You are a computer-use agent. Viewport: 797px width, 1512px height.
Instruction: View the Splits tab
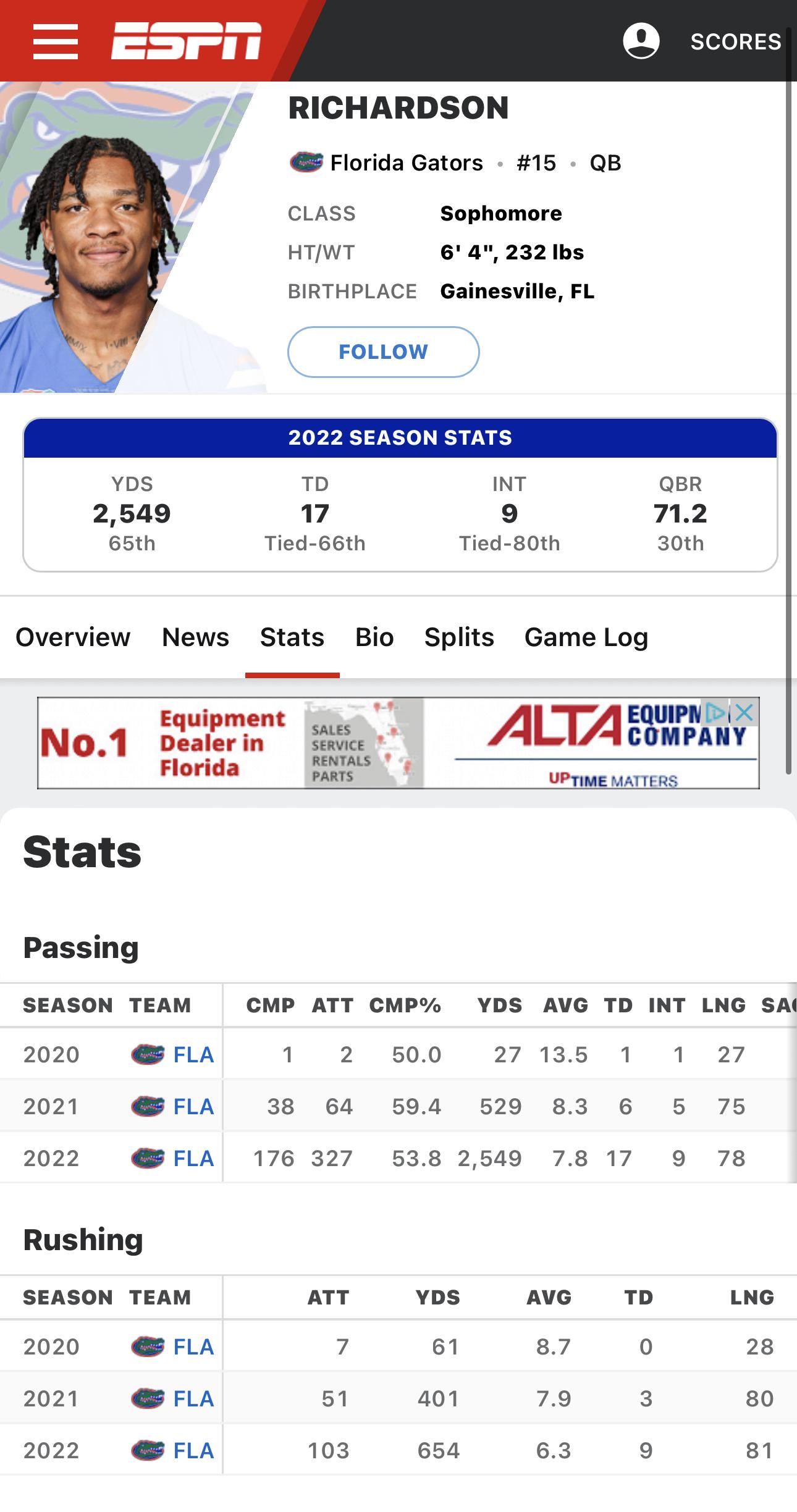(459, 637)
